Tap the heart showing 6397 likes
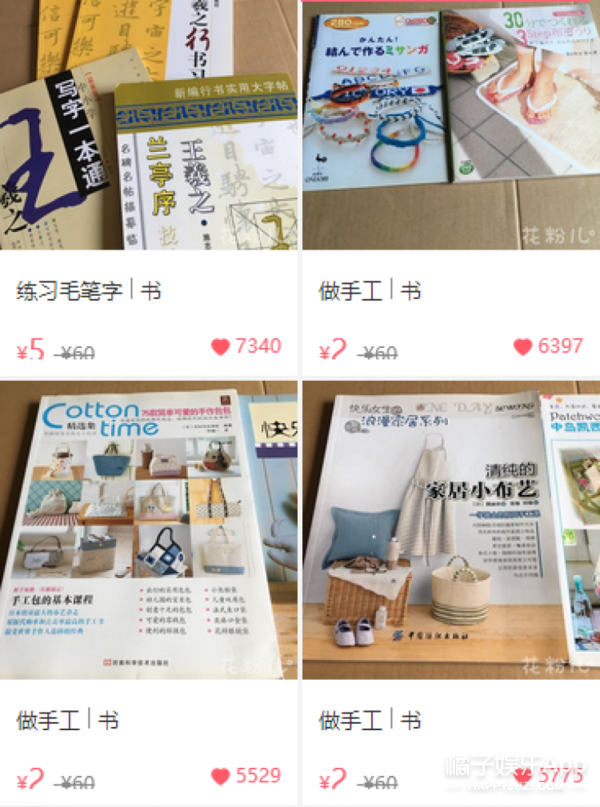Viewport: 600px width, 807px height. 523,347
